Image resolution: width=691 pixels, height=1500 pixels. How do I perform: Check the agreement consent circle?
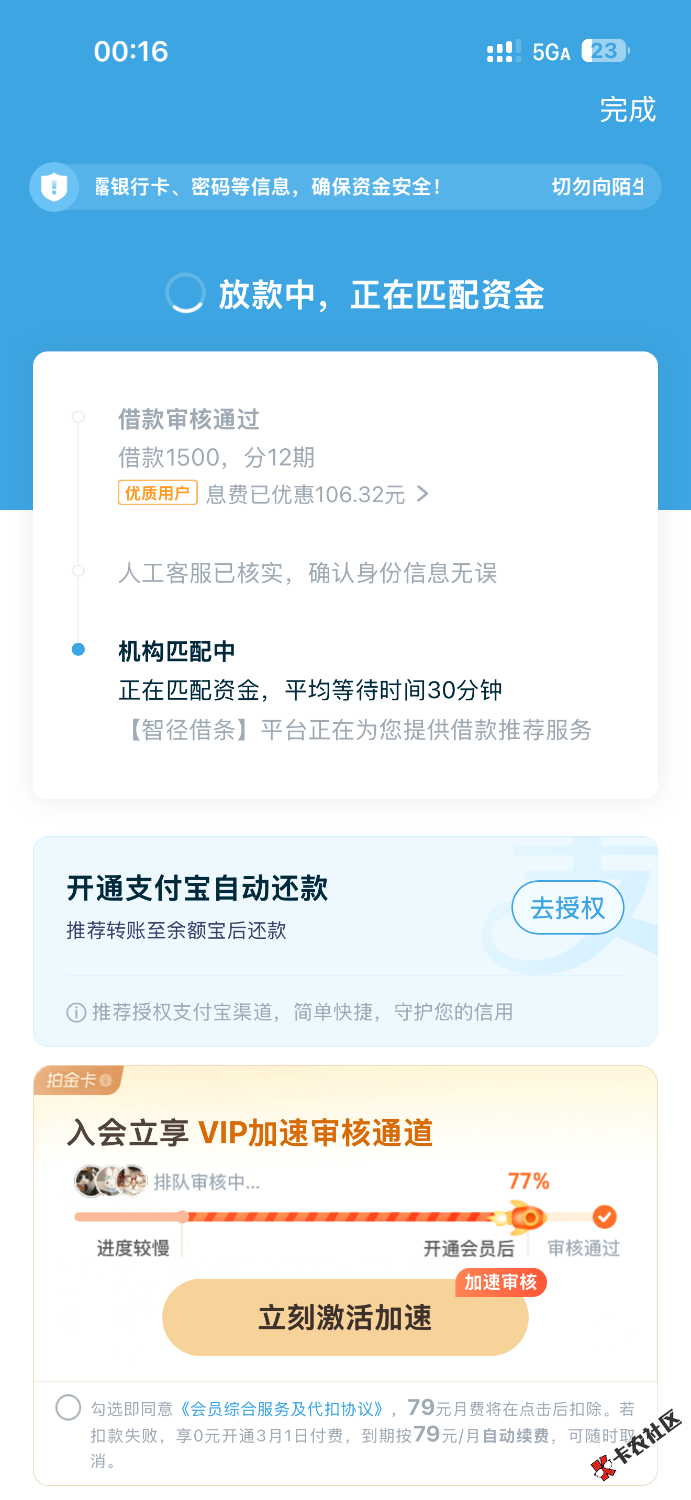(68, 1408)
